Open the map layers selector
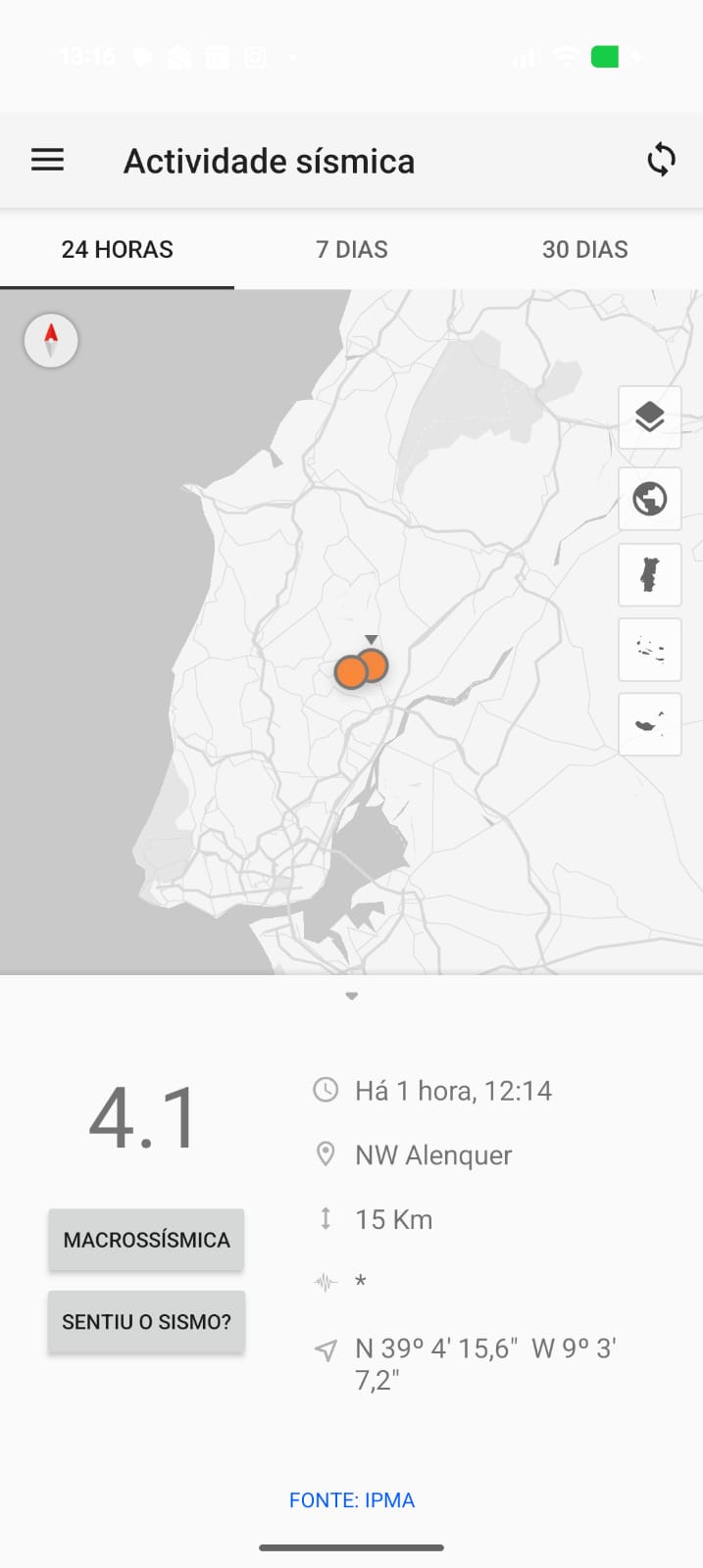Screen dimensions: 703x1568 (649, 417)
